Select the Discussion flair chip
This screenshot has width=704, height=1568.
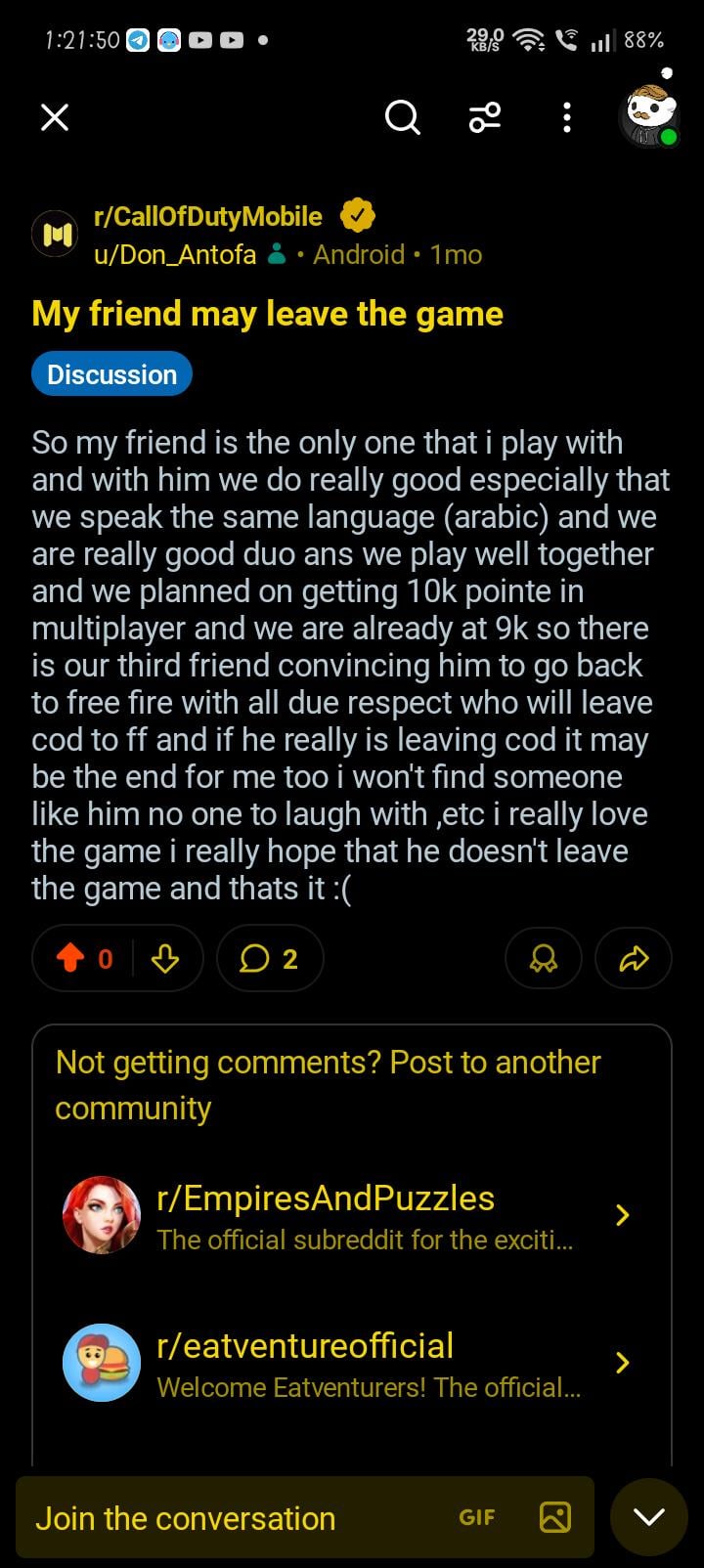pos(111,374)
